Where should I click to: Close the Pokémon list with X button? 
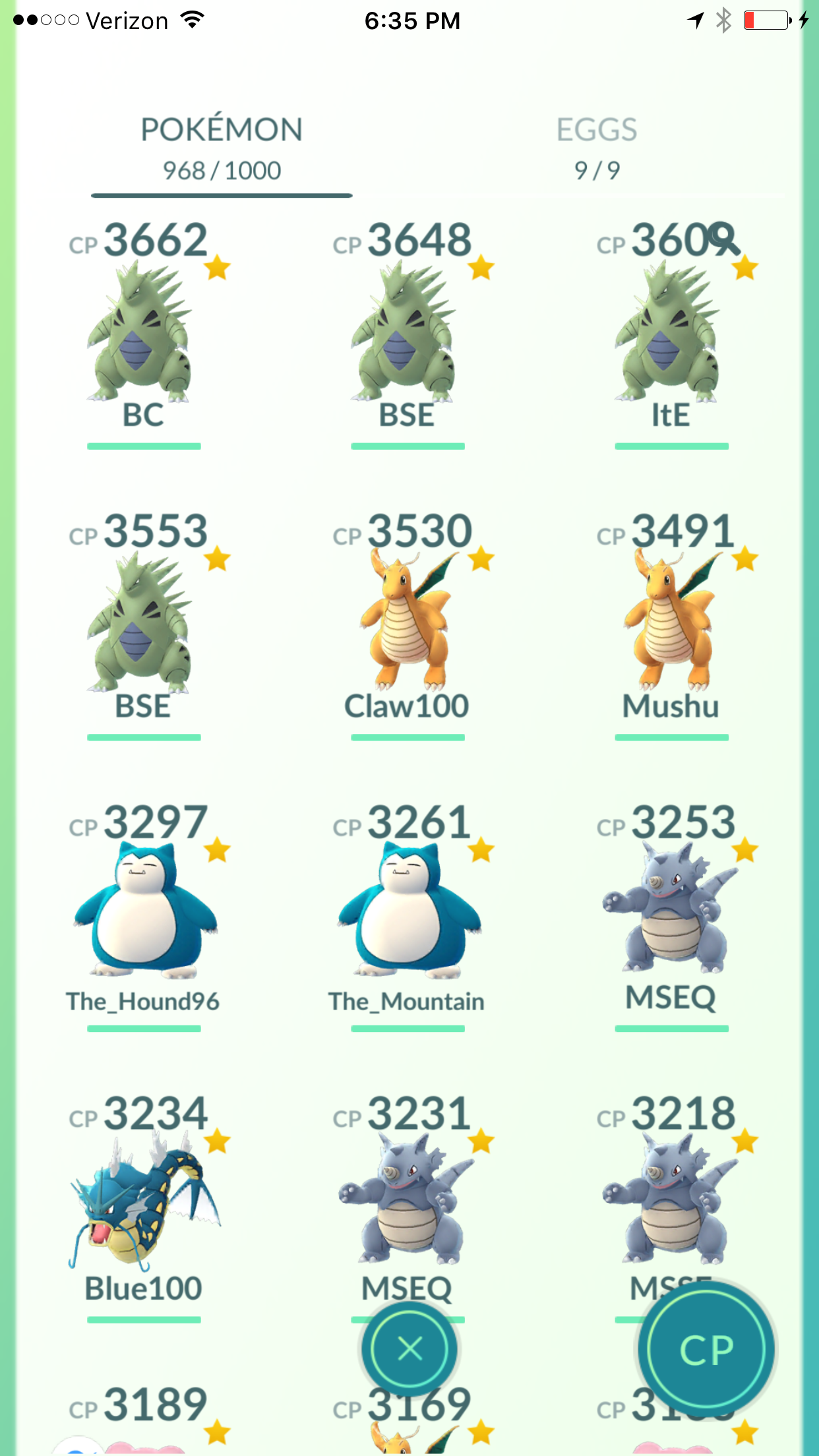coord(410,1349)
